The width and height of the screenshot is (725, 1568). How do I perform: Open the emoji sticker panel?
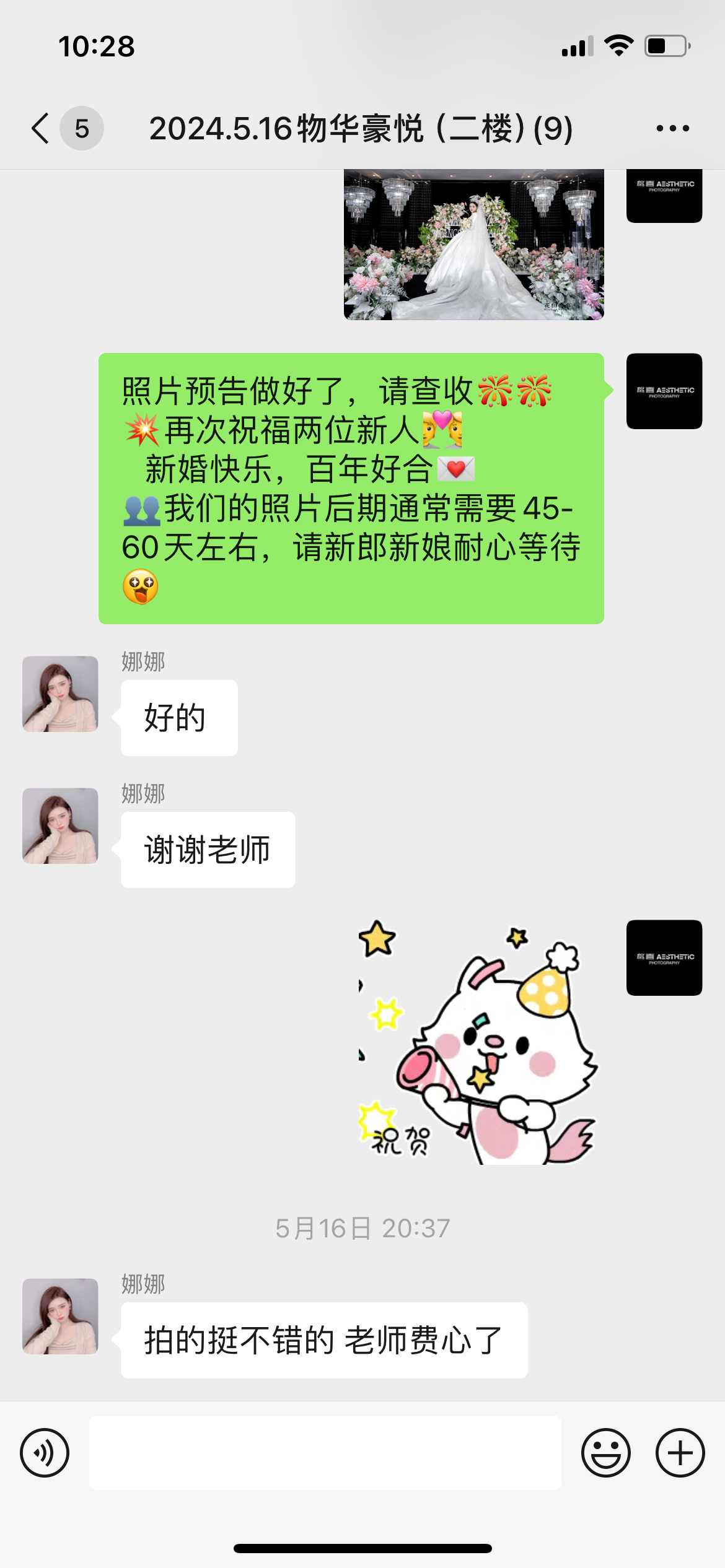pyautogui.click(x=606, y=1453)
